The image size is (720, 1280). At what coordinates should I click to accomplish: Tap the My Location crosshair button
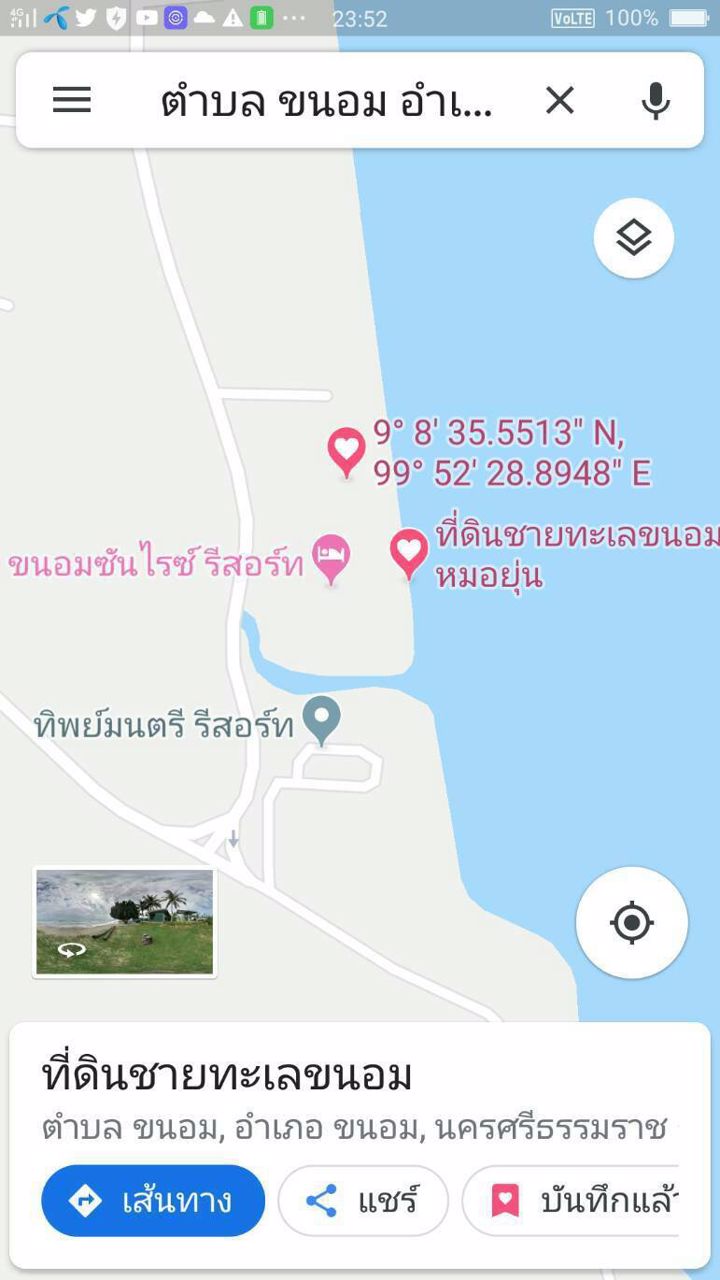(631, 923)
